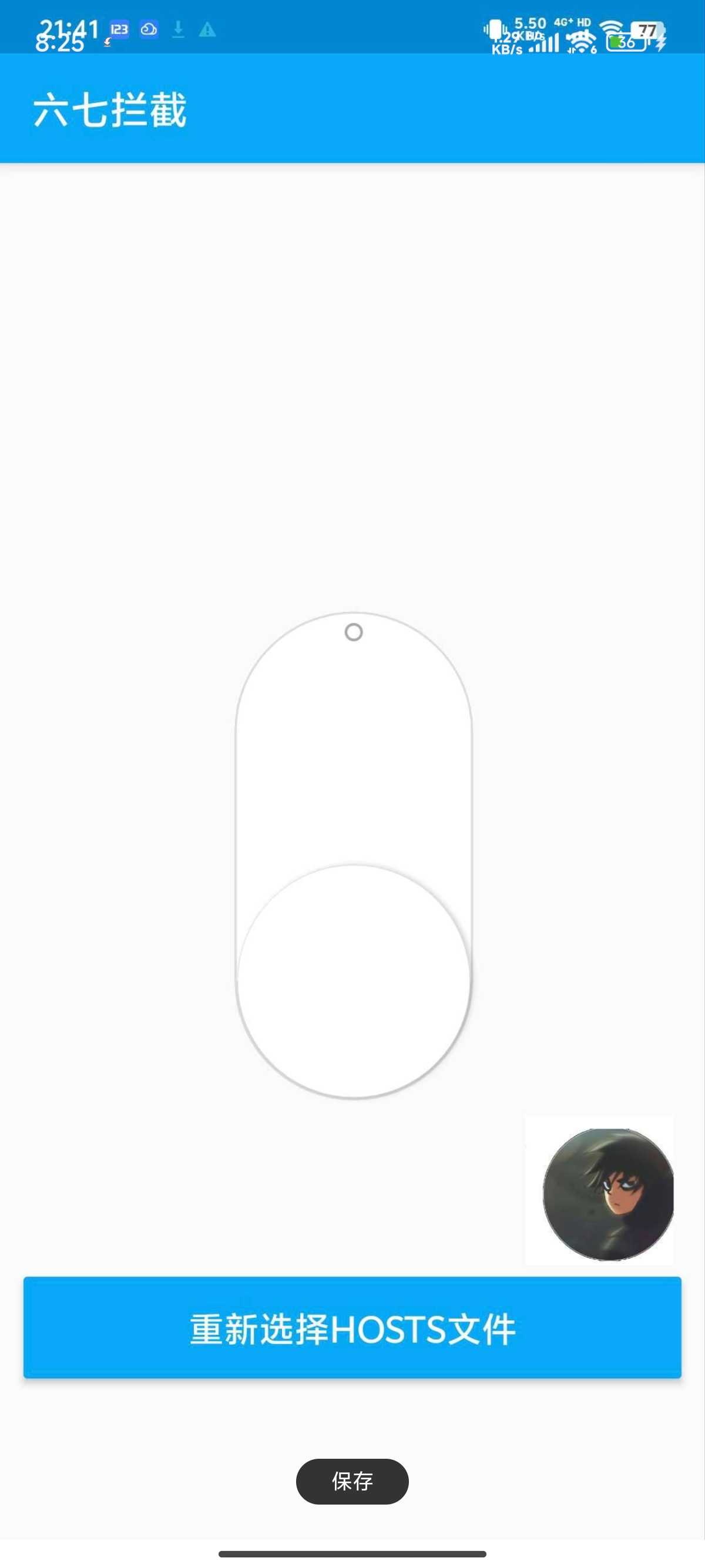Tap 重新选择HOSTS文件 button
The image size is (705, 1568).
352,1328
